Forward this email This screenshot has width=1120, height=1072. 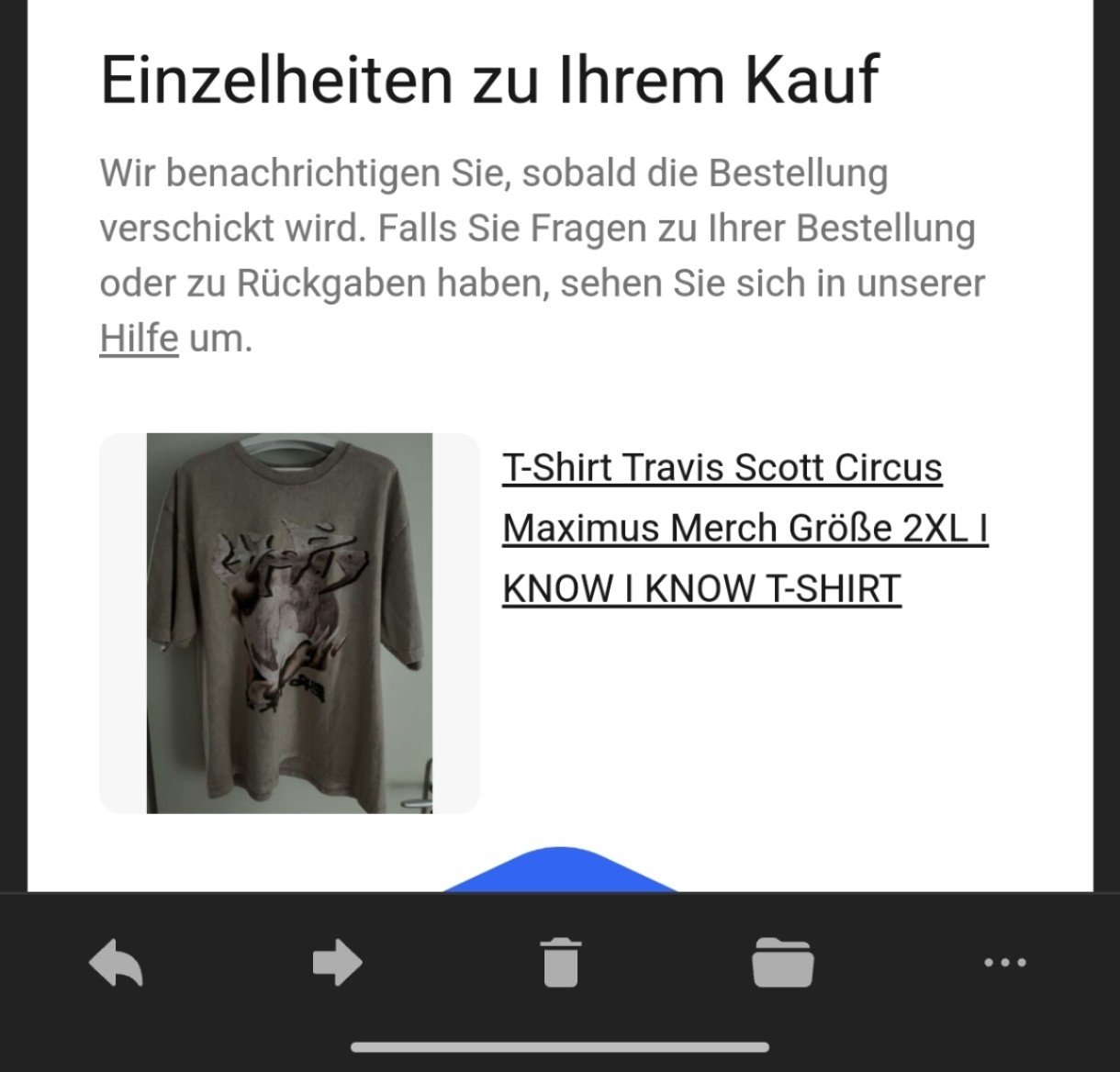coord(338,964)
